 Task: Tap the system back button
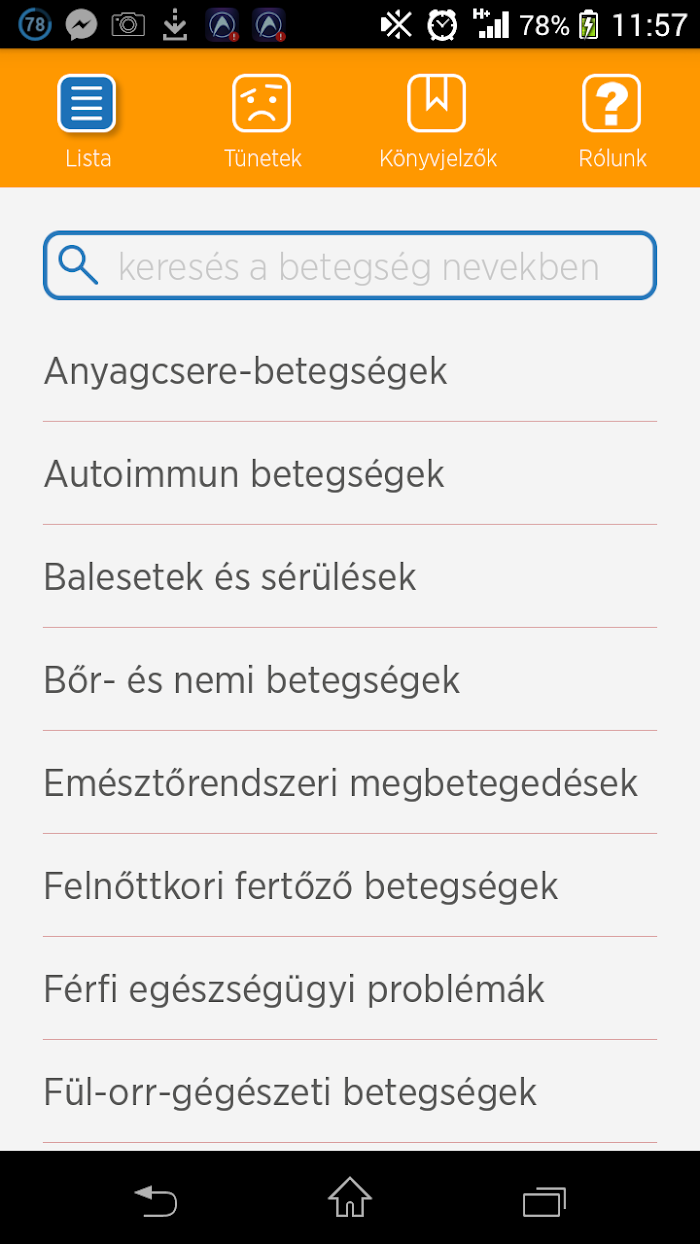(x=156, y=1198)
